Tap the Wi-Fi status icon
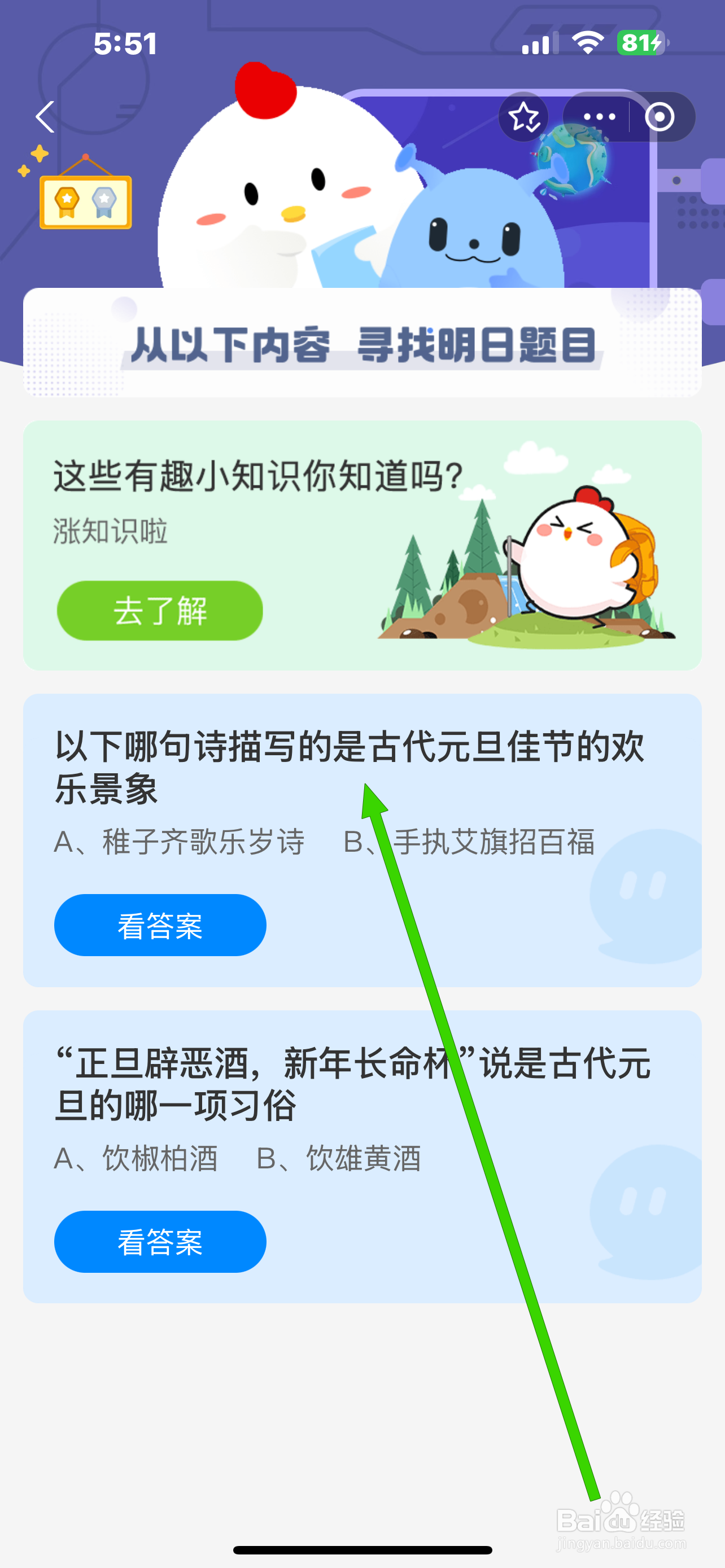Viewport: 725px width, 1568px height. pos(586,41)
